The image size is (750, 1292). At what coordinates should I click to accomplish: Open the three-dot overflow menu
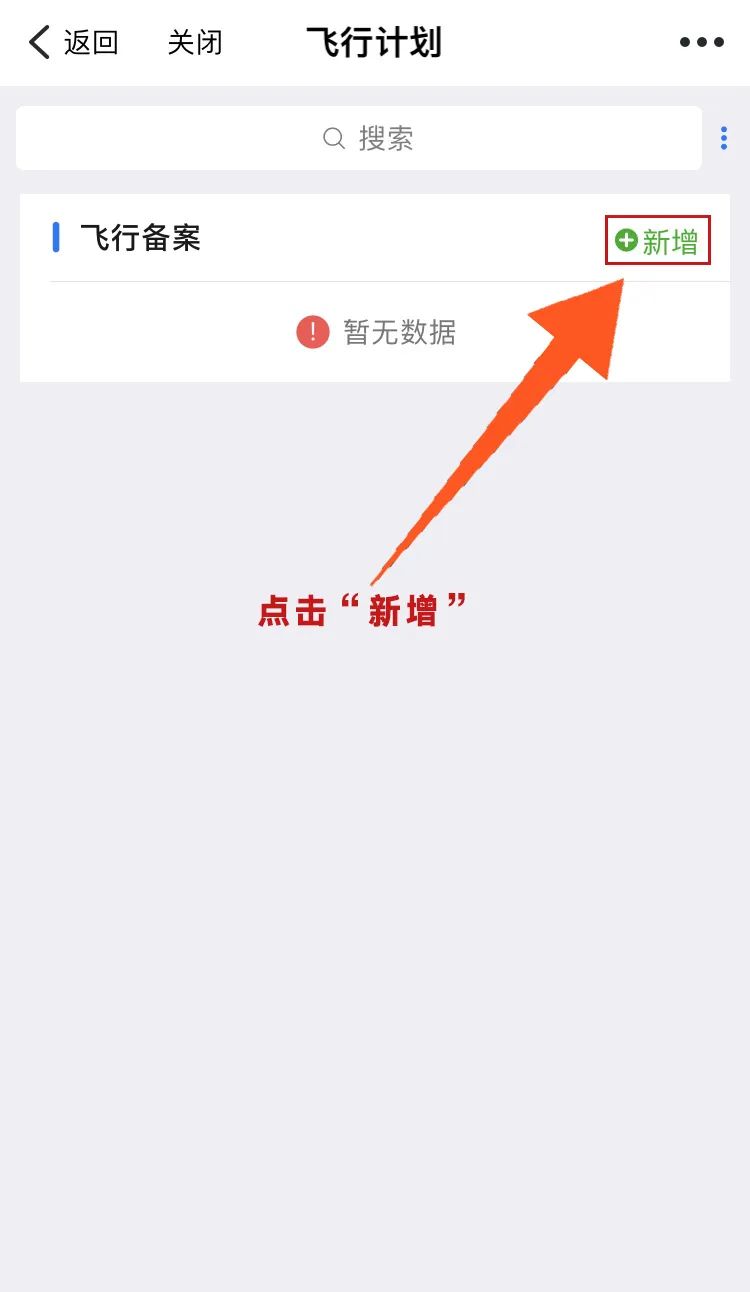tap(701, 43)
